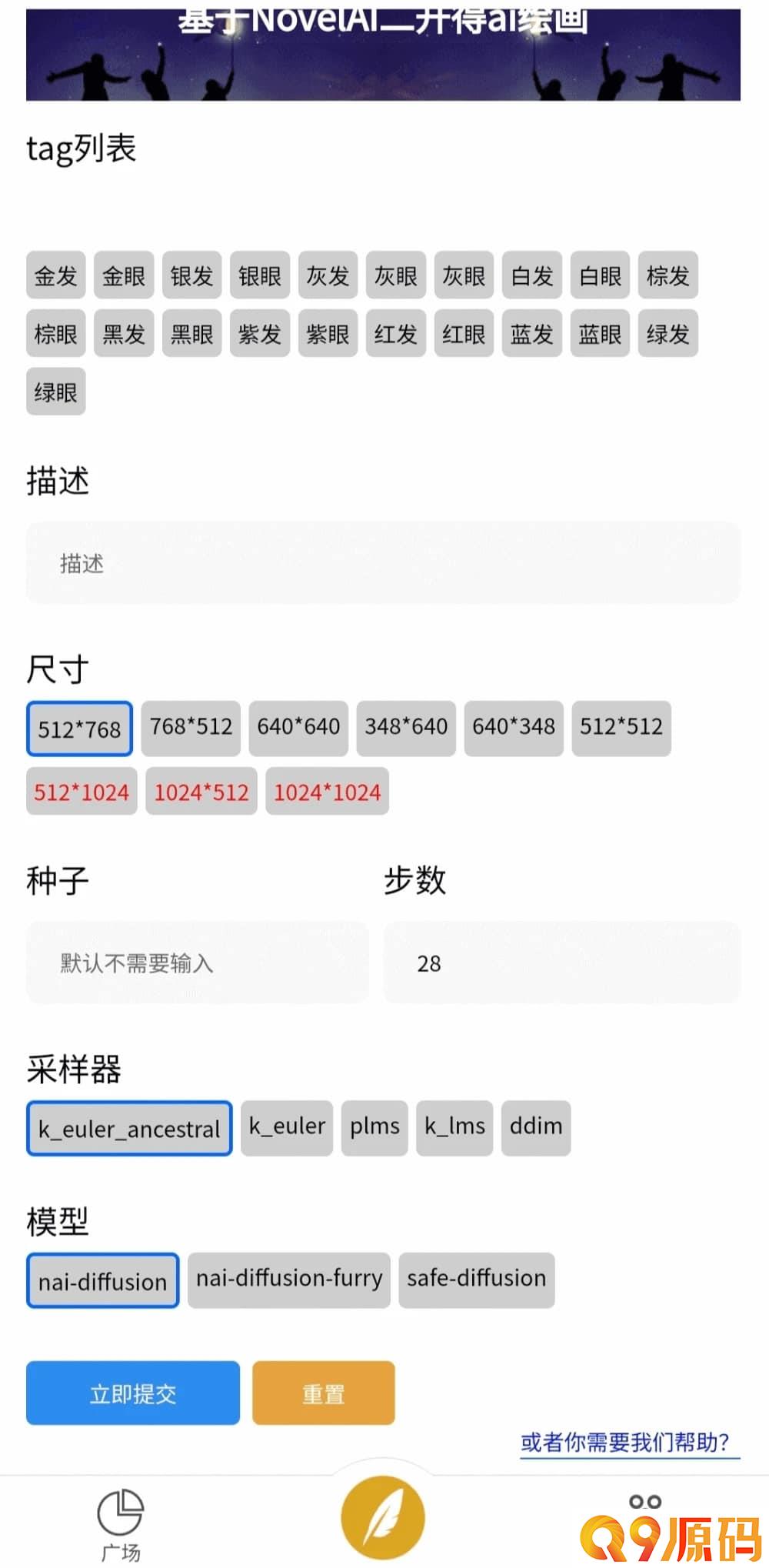Edit the steps field showing 28
The width and height of the screenshot is (769, 1568).
[x=562, y=962]
